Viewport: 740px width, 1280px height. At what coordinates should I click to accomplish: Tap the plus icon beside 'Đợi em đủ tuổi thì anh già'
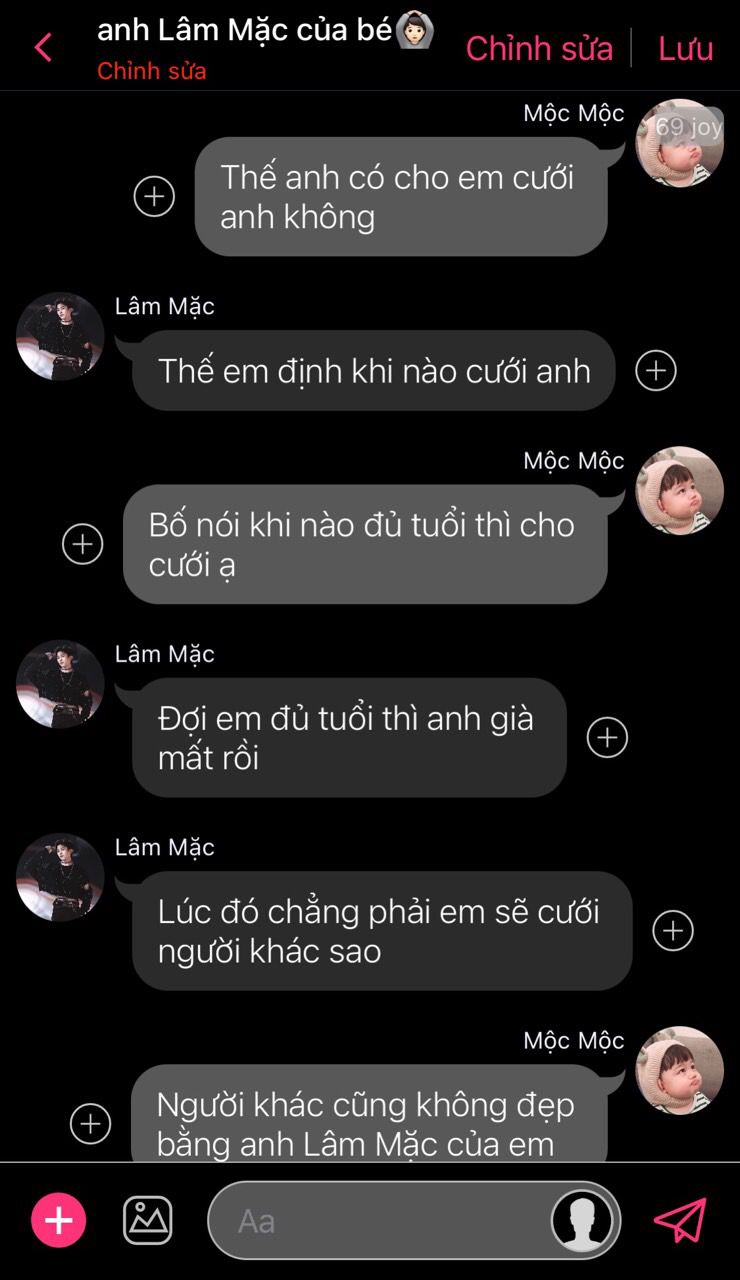pos(607,737)
